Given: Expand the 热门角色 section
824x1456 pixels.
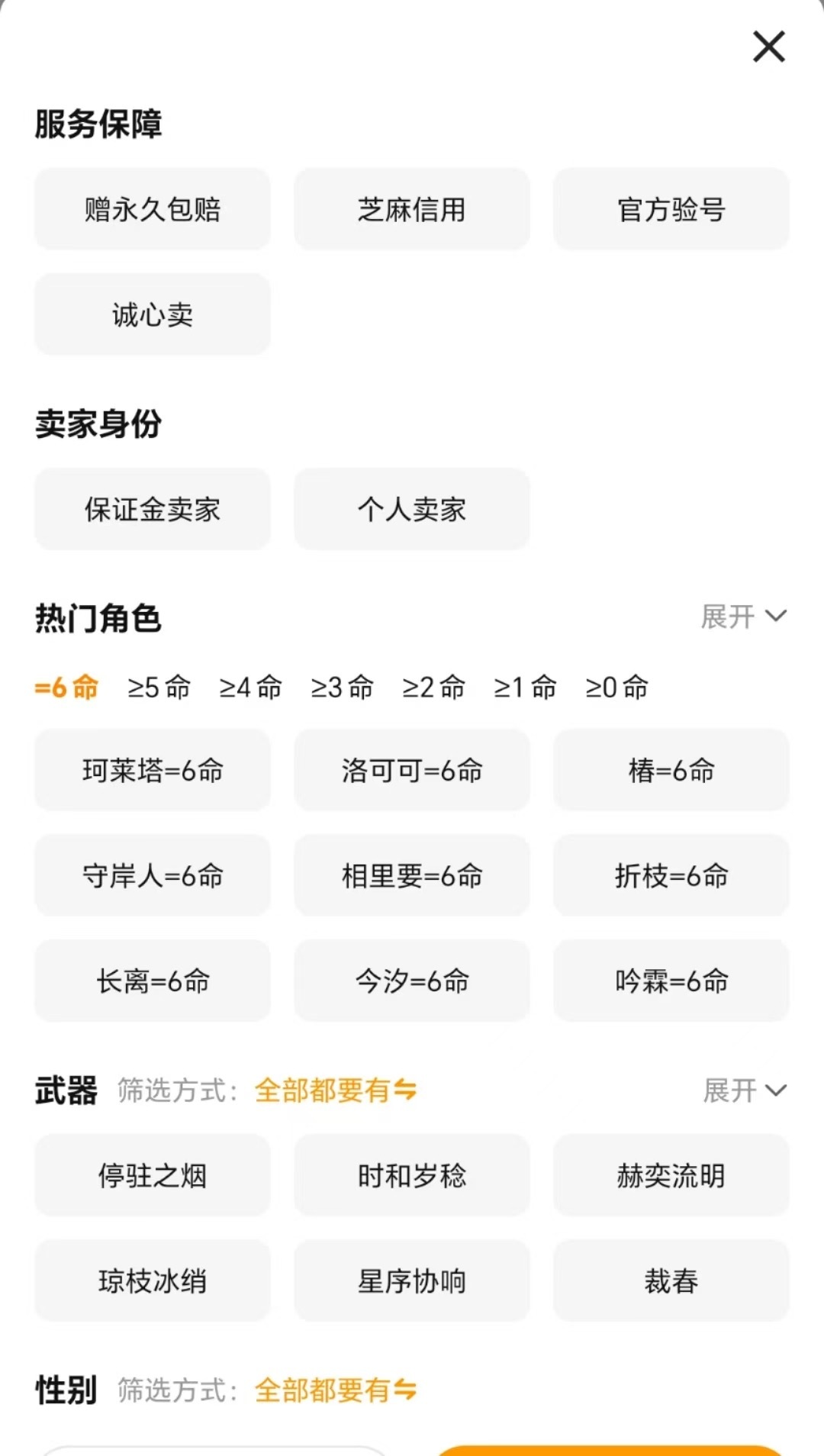Looking at the screenshot, I should pos(743,617).
